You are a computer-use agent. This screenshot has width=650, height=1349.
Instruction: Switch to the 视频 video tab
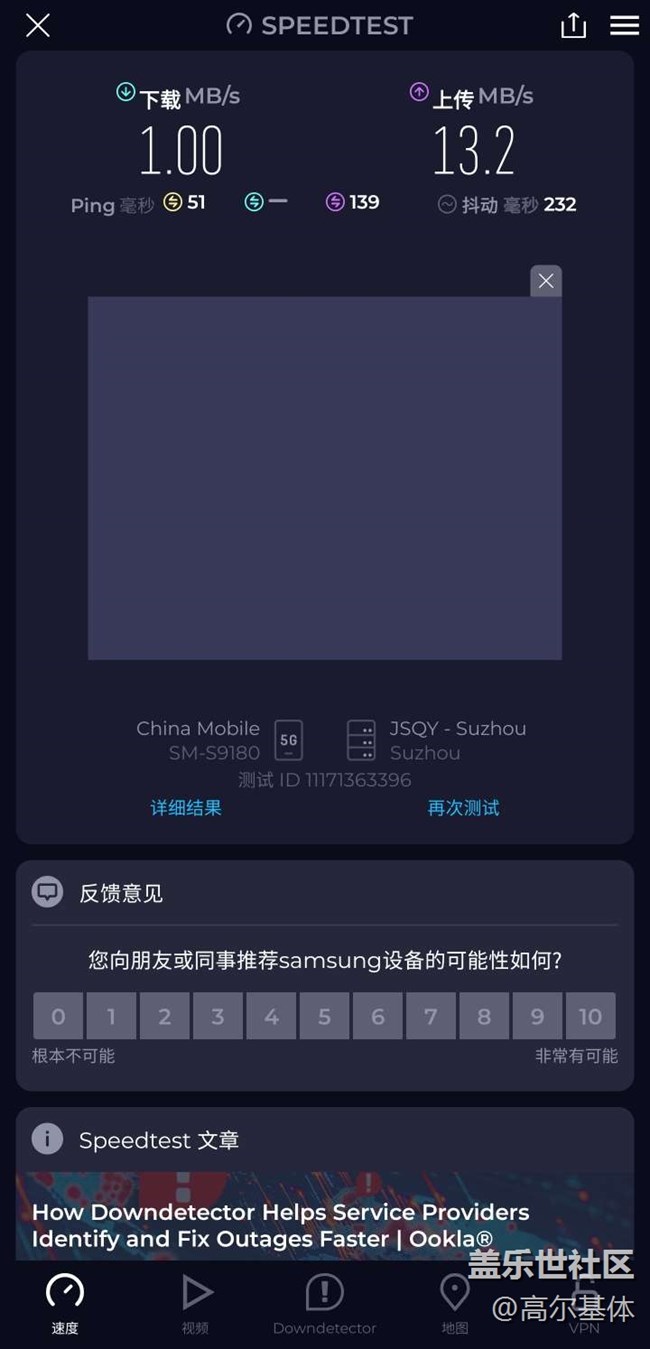pos(195,1303)
